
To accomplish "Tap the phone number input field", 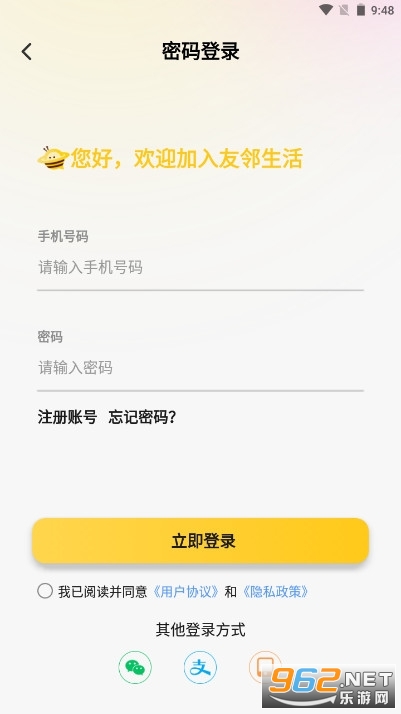I will [200, 268].
